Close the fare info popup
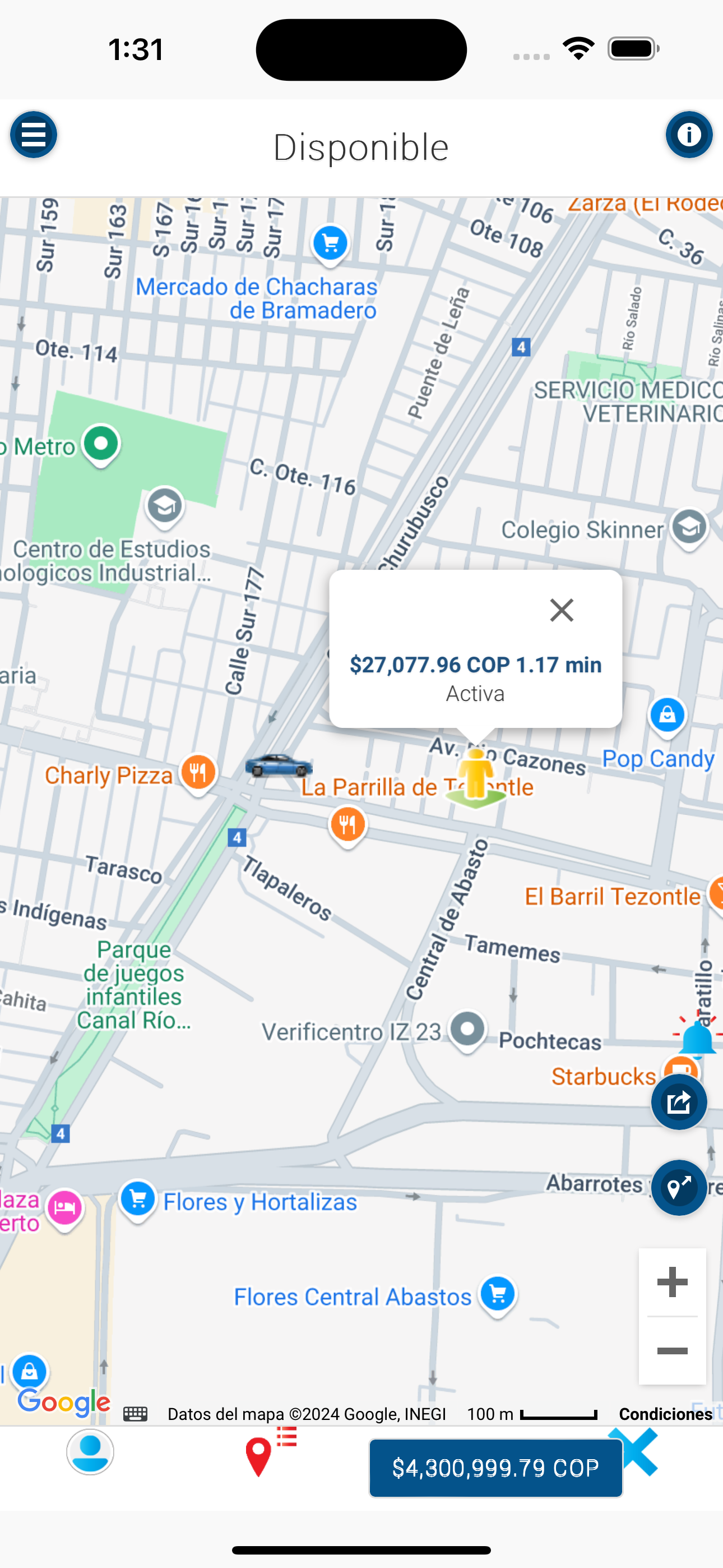 tap(561, 610)
